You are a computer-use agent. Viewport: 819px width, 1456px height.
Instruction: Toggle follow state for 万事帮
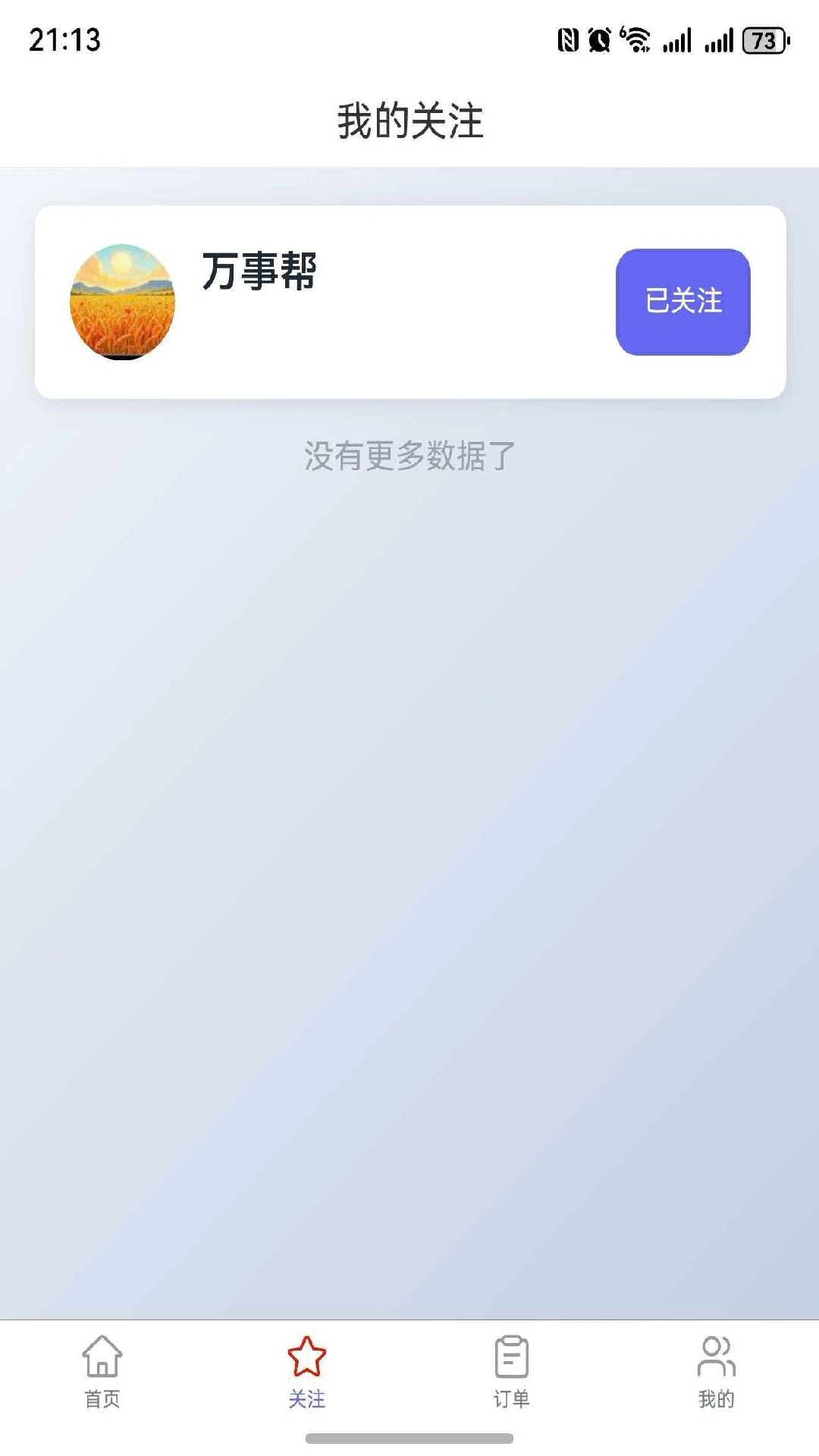pyautogui.click(x=682, y=302)
